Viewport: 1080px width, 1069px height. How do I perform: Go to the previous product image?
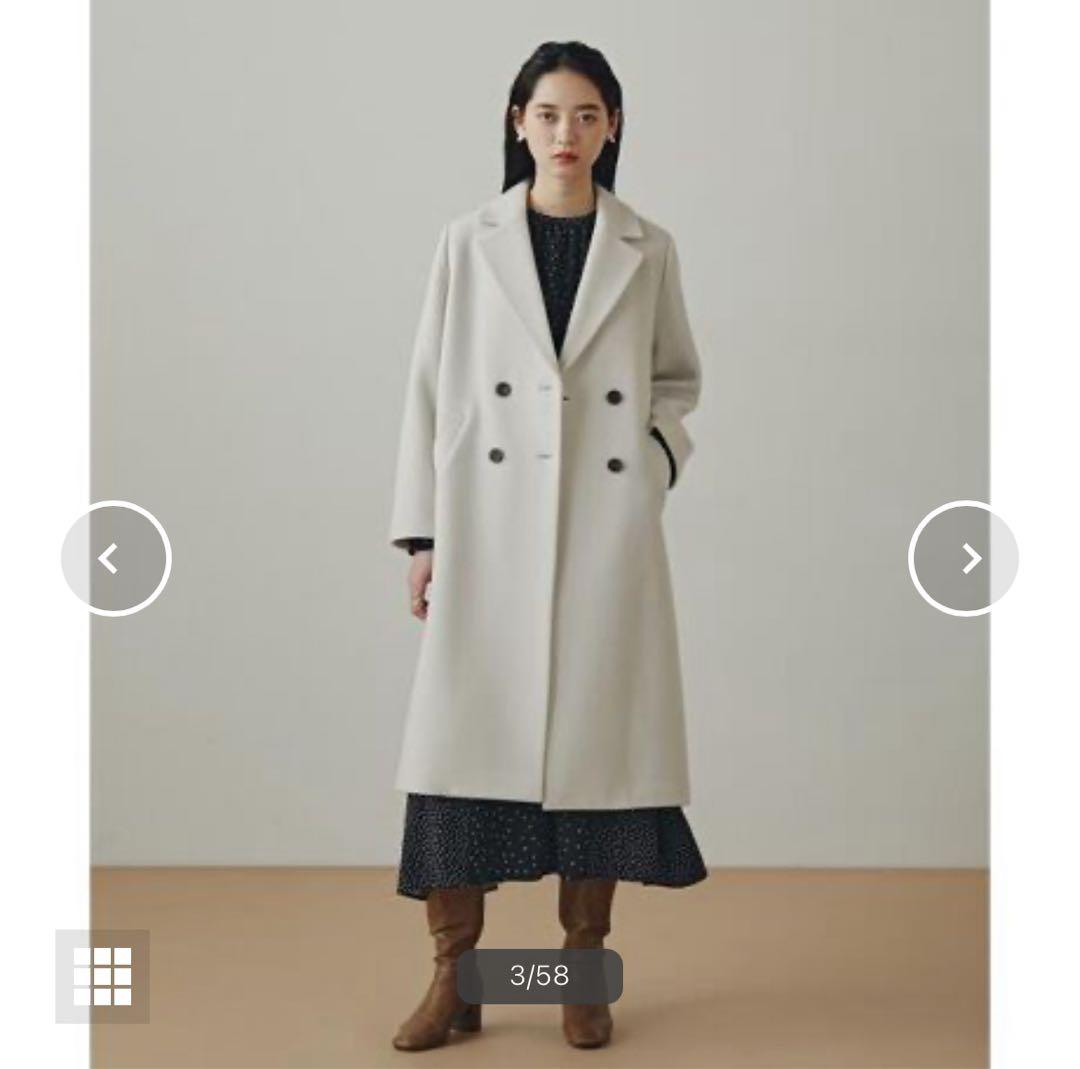pos(115,558)
